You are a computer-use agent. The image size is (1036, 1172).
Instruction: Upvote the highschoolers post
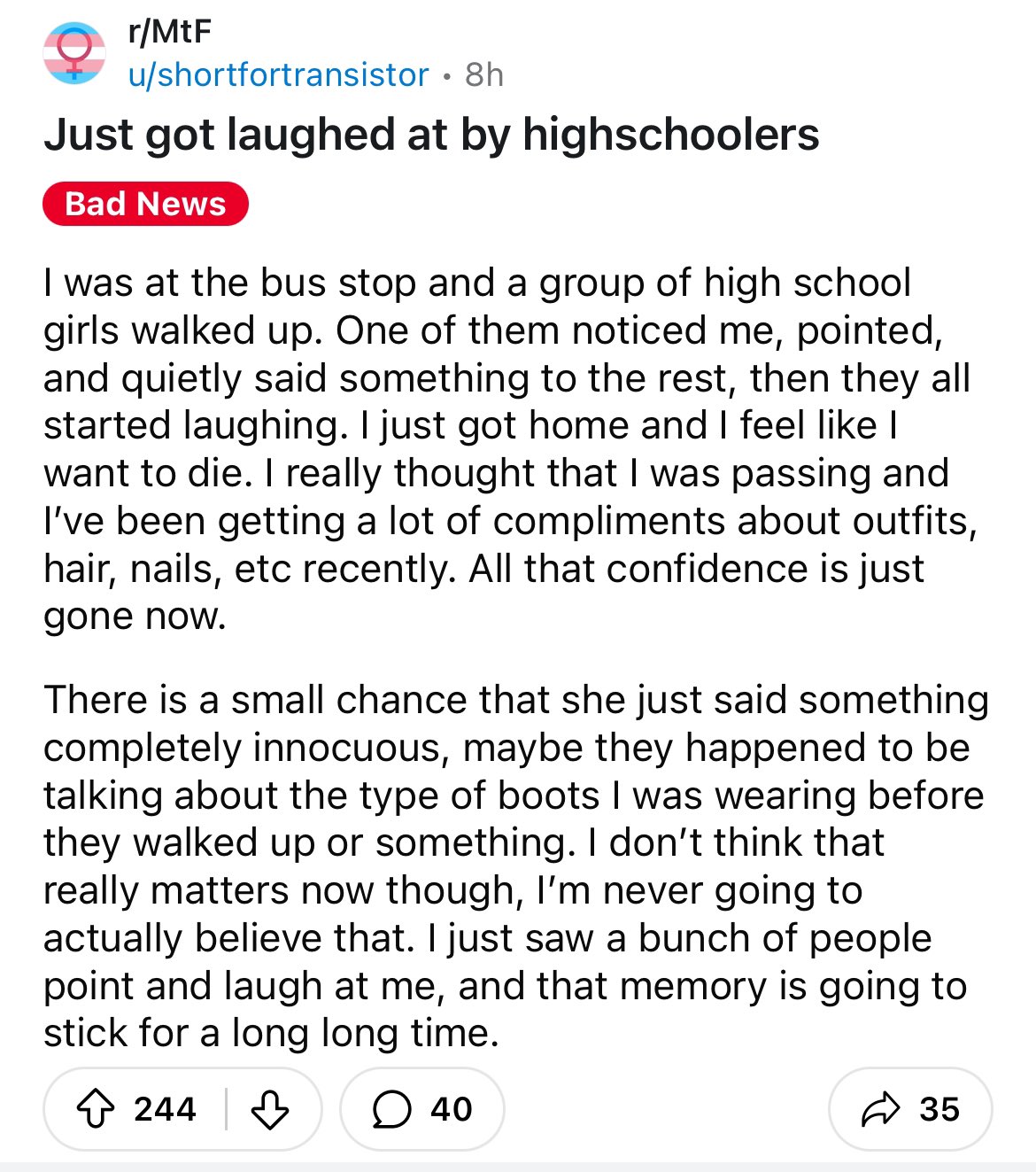[96, 1109]
